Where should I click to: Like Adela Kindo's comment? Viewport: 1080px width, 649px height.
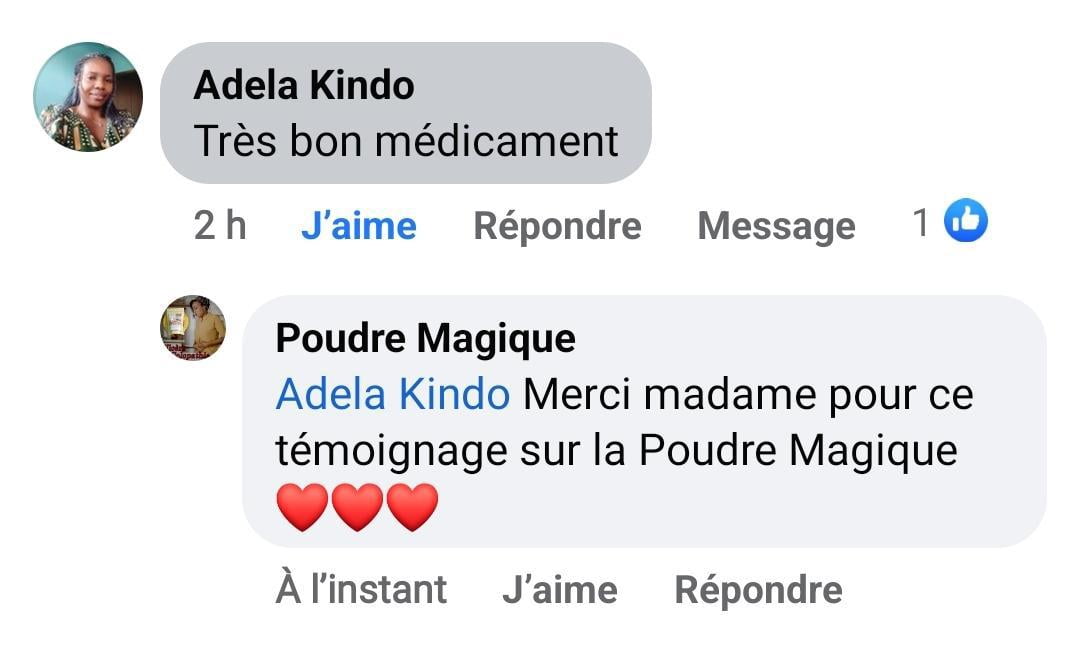pyautogui.click(x=358, y=226)
